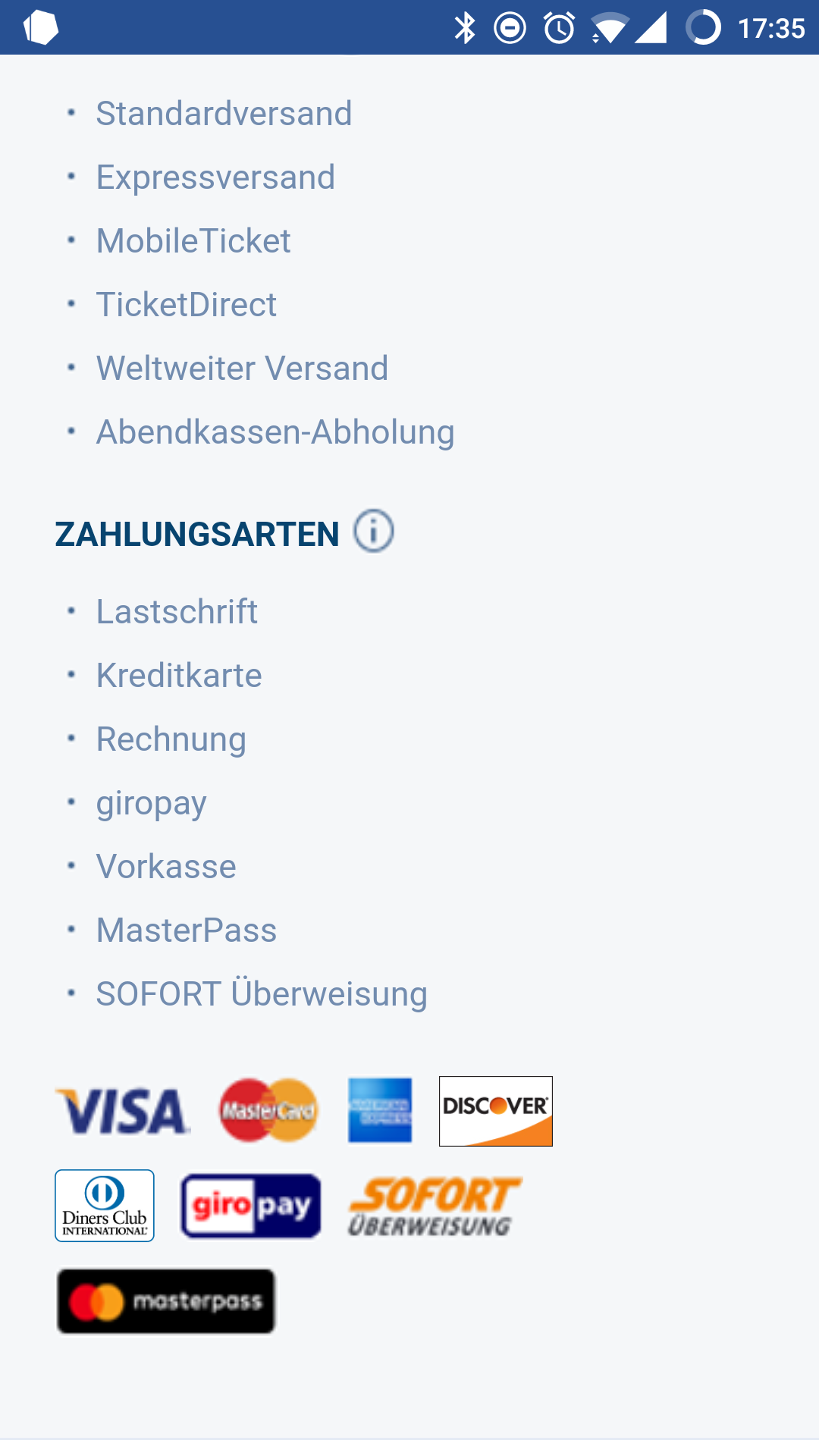The image size is (819, 1456).
Task: Tap the Kreditkarte link
Action: [x=179, y=676]
